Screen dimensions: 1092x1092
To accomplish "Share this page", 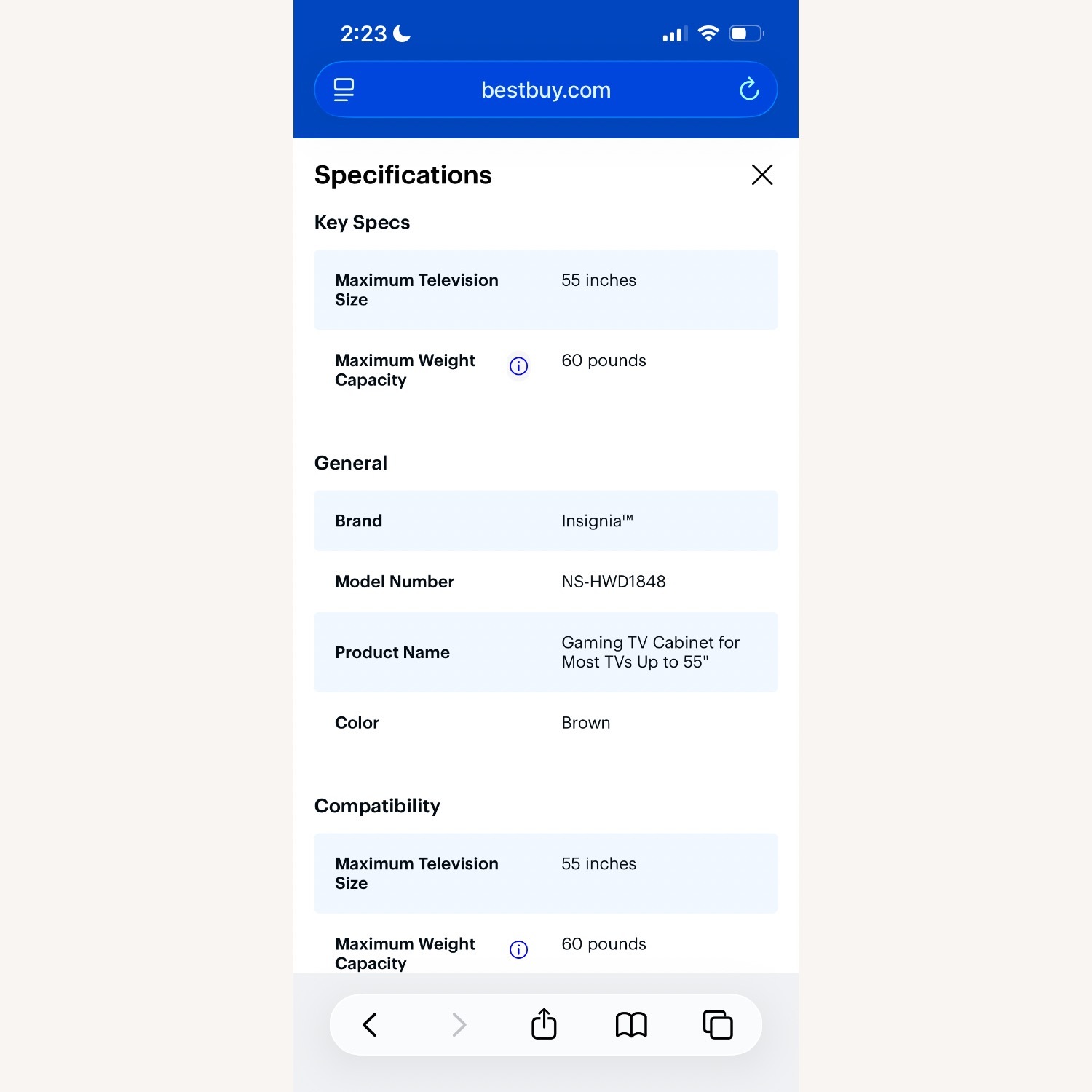I will tap(544, 1024).
